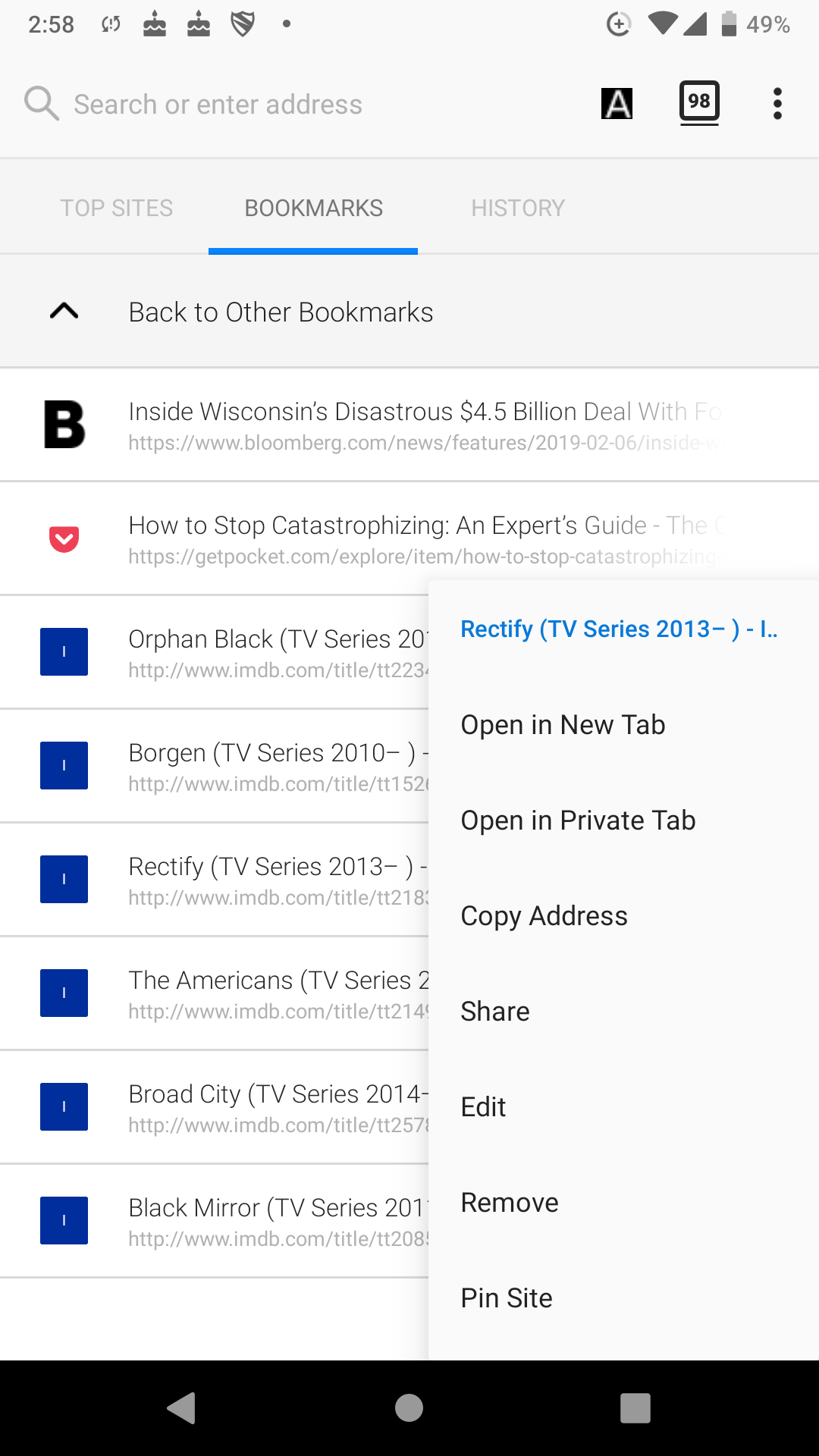This screenshot has height=1456, width=819.
Task: Go back to Other Bookmarks
Action: tap(281, 312)
